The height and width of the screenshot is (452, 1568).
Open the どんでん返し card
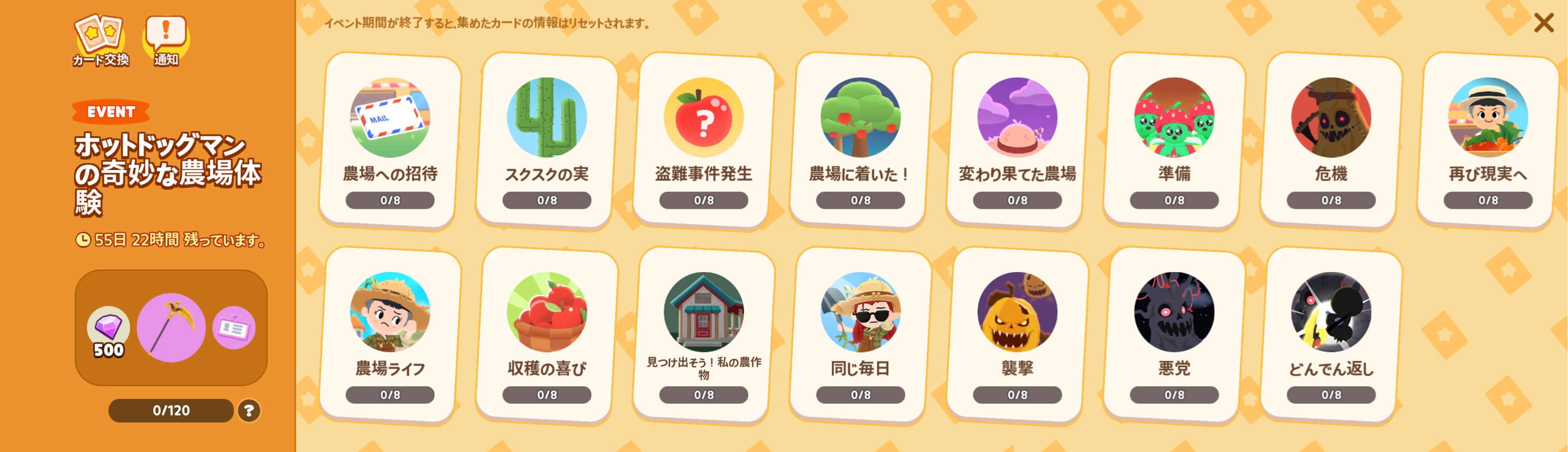[1331, 335]
